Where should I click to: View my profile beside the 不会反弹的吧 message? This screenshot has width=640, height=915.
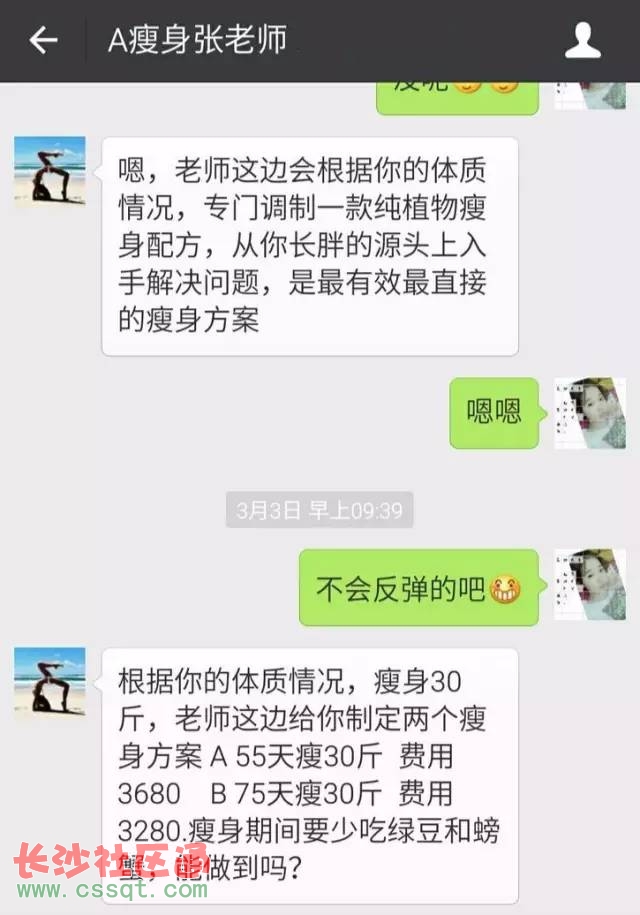coord(590,584)
